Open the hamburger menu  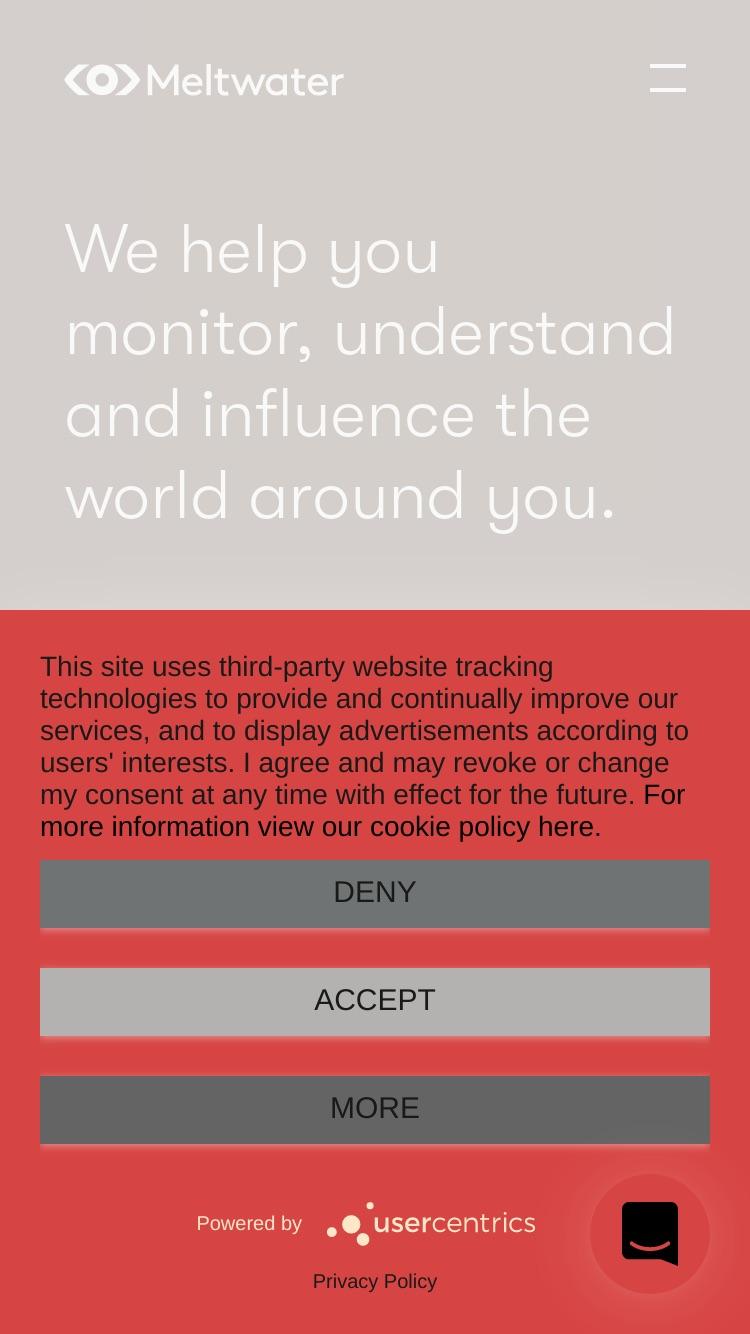[668, 78]
